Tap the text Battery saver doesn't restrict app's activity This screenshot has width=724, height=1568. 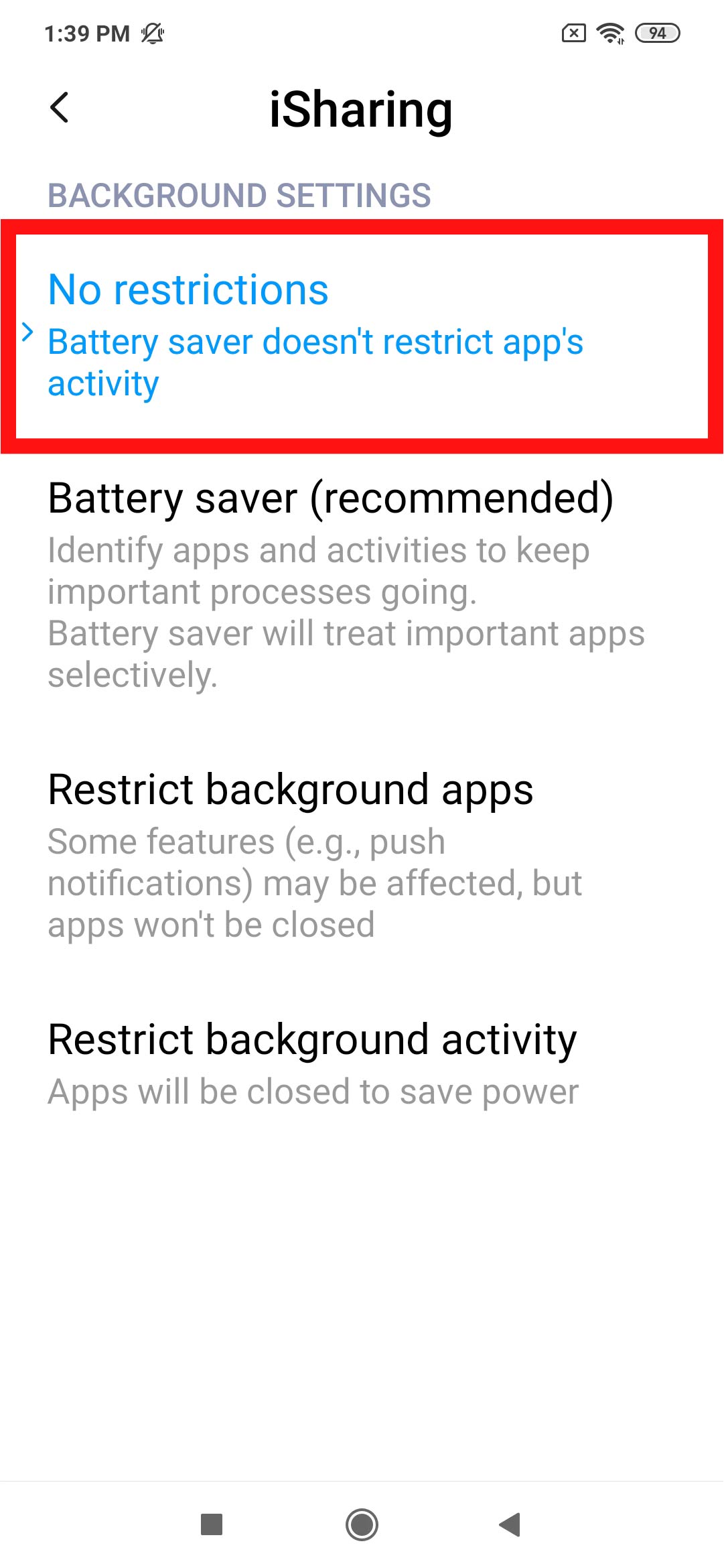[315, 362]
